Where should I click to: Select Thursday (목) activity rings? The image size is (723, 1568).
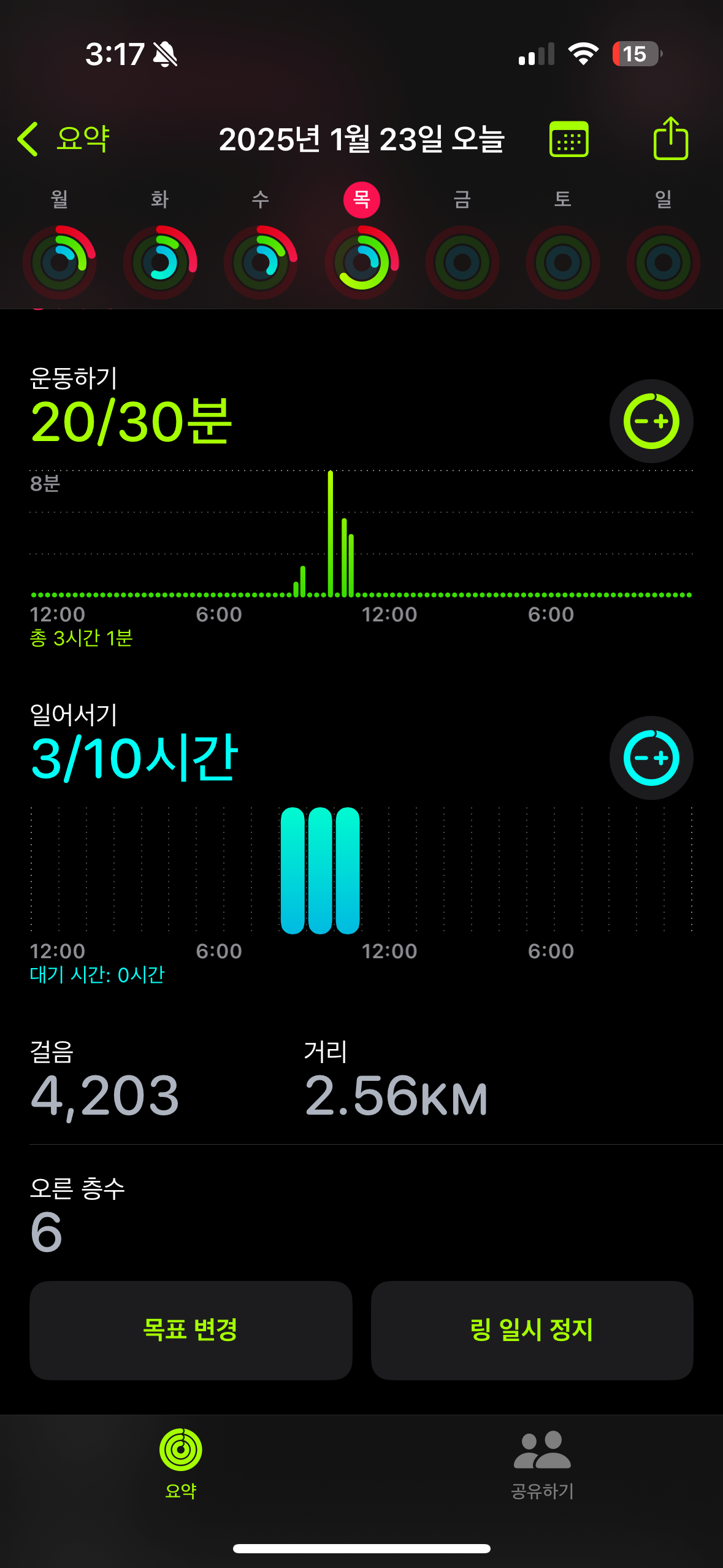(x=362, y=262)
